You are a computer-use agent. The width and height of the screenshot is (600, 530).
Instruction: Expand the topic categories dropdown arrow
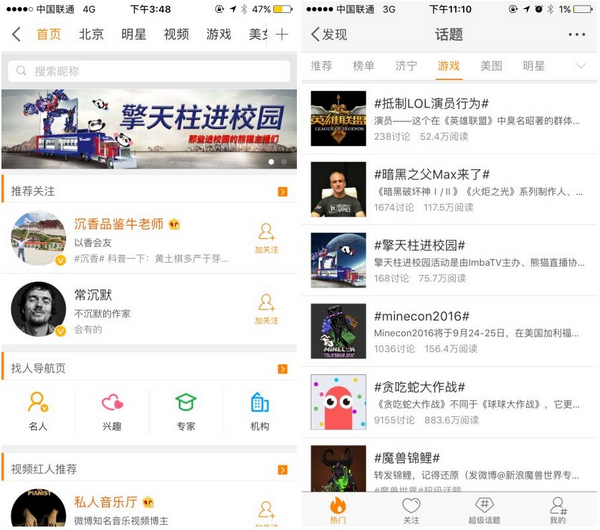pos(581,66)
